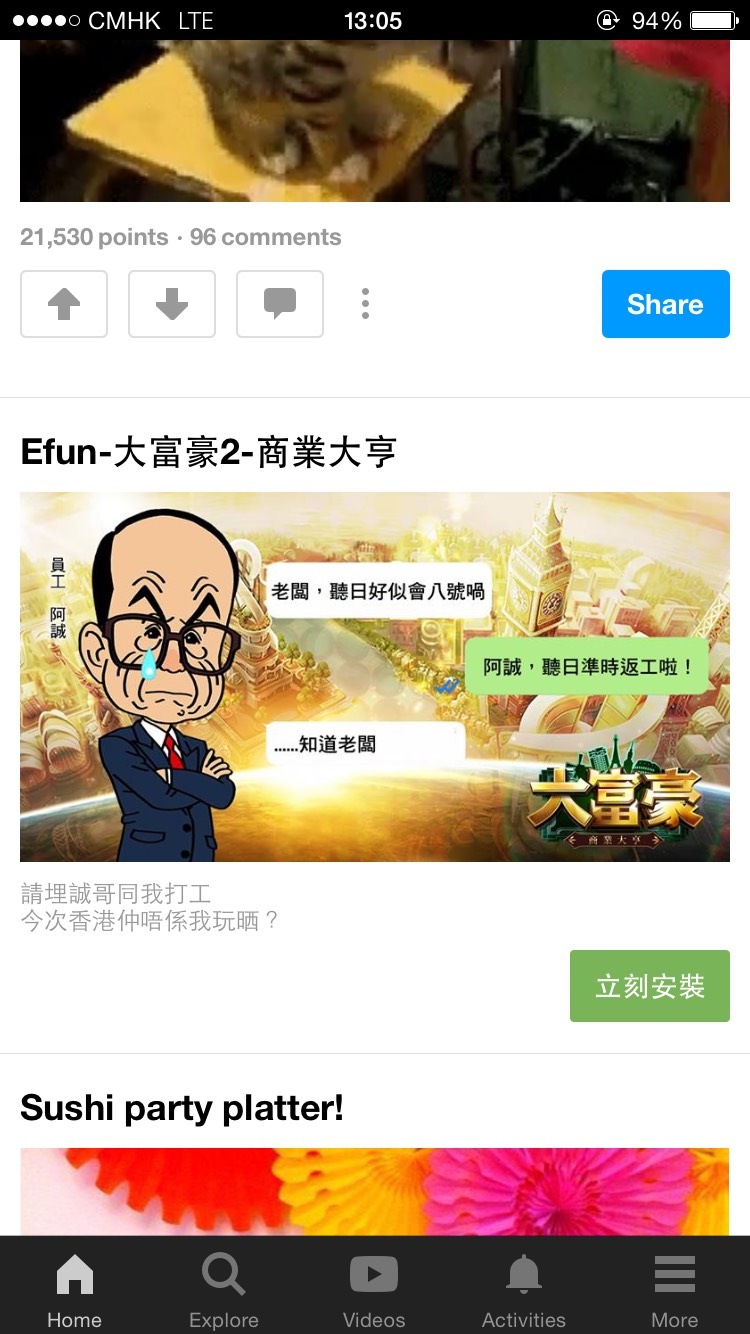Go to the Home tab

pyautogui.click(x=75, y=1290)
